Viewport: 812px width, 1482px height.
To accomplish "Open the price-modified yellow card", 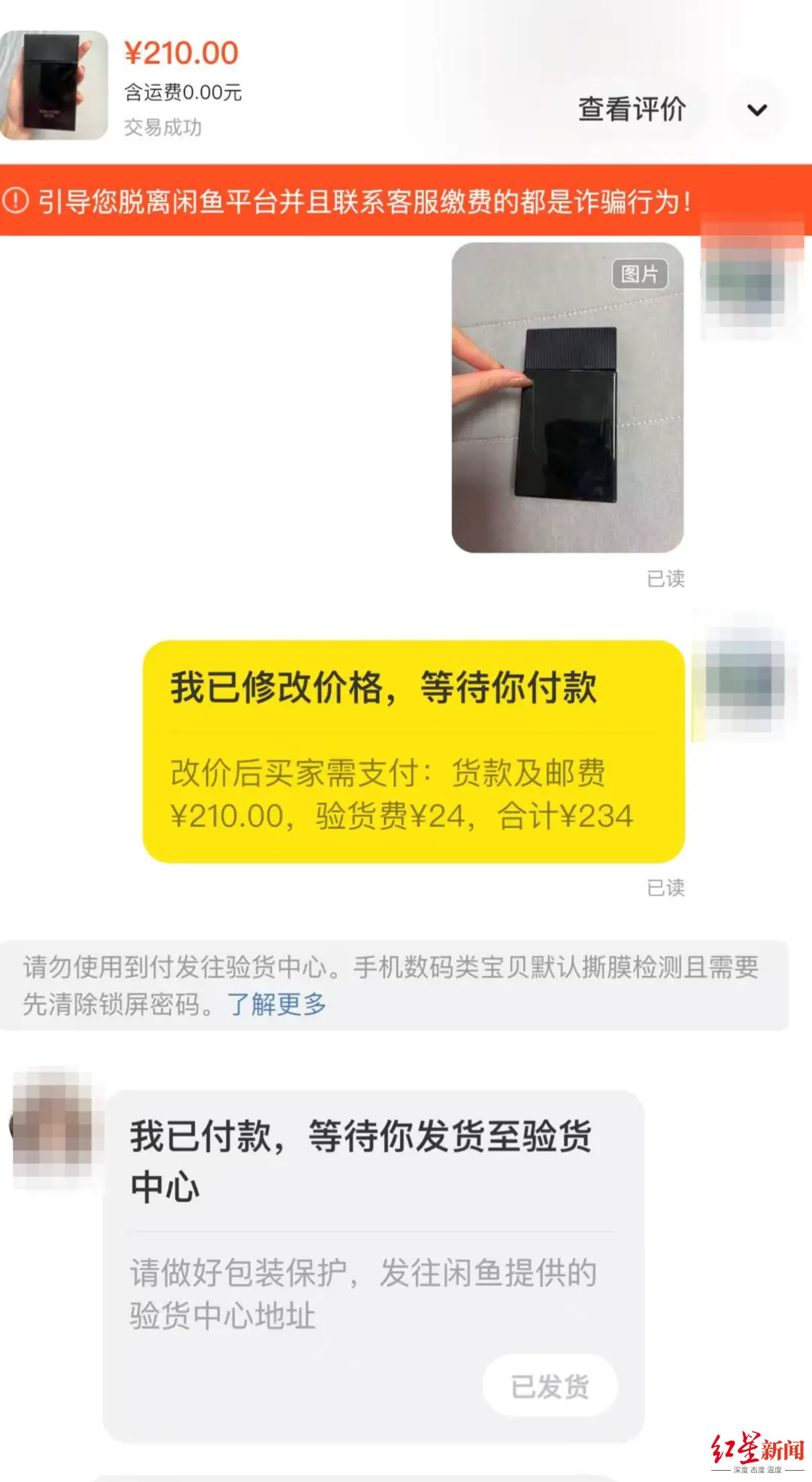I will (414, 751).
